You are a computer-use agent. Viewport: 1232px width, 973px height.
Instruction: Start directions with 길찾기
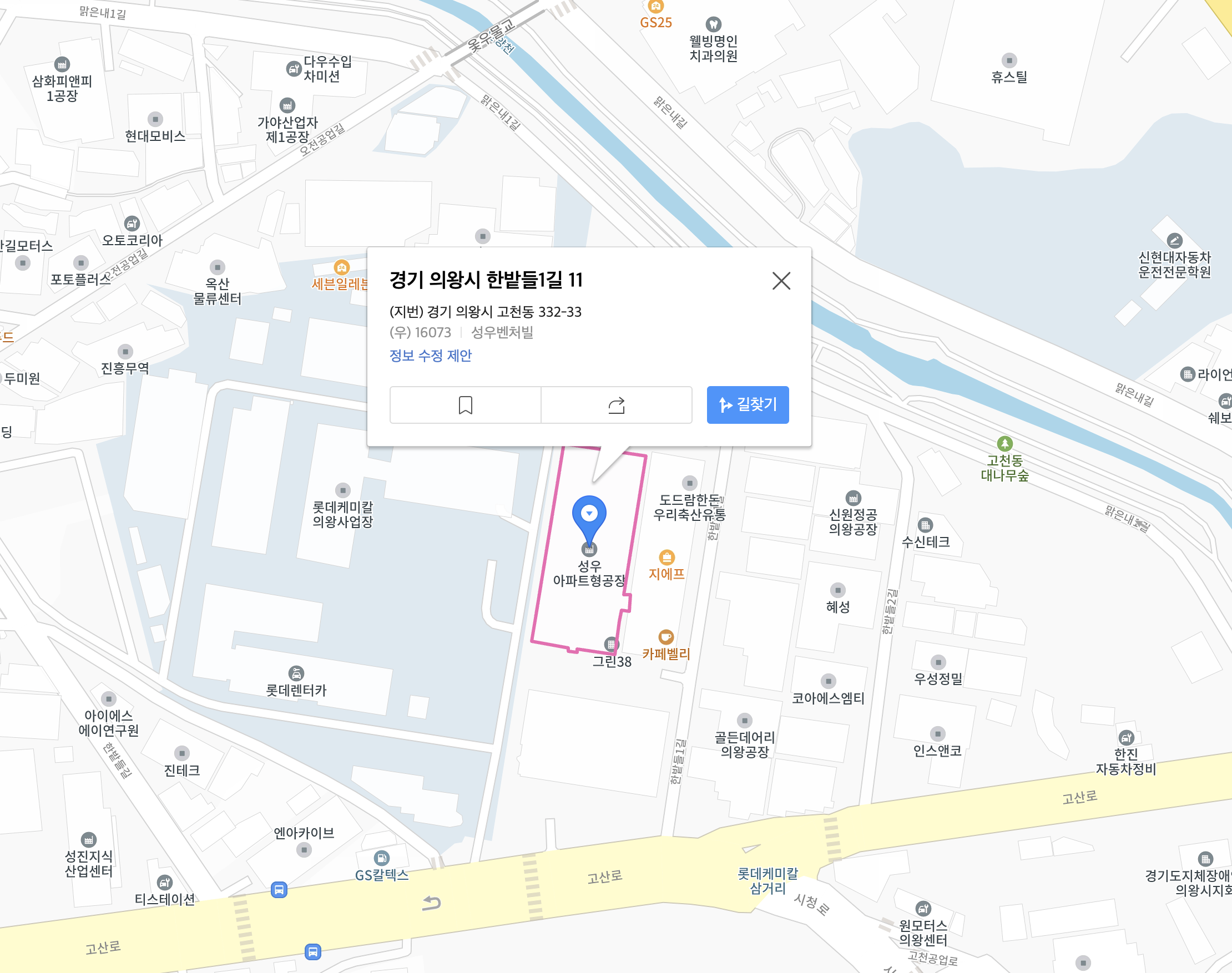[748, 405]
